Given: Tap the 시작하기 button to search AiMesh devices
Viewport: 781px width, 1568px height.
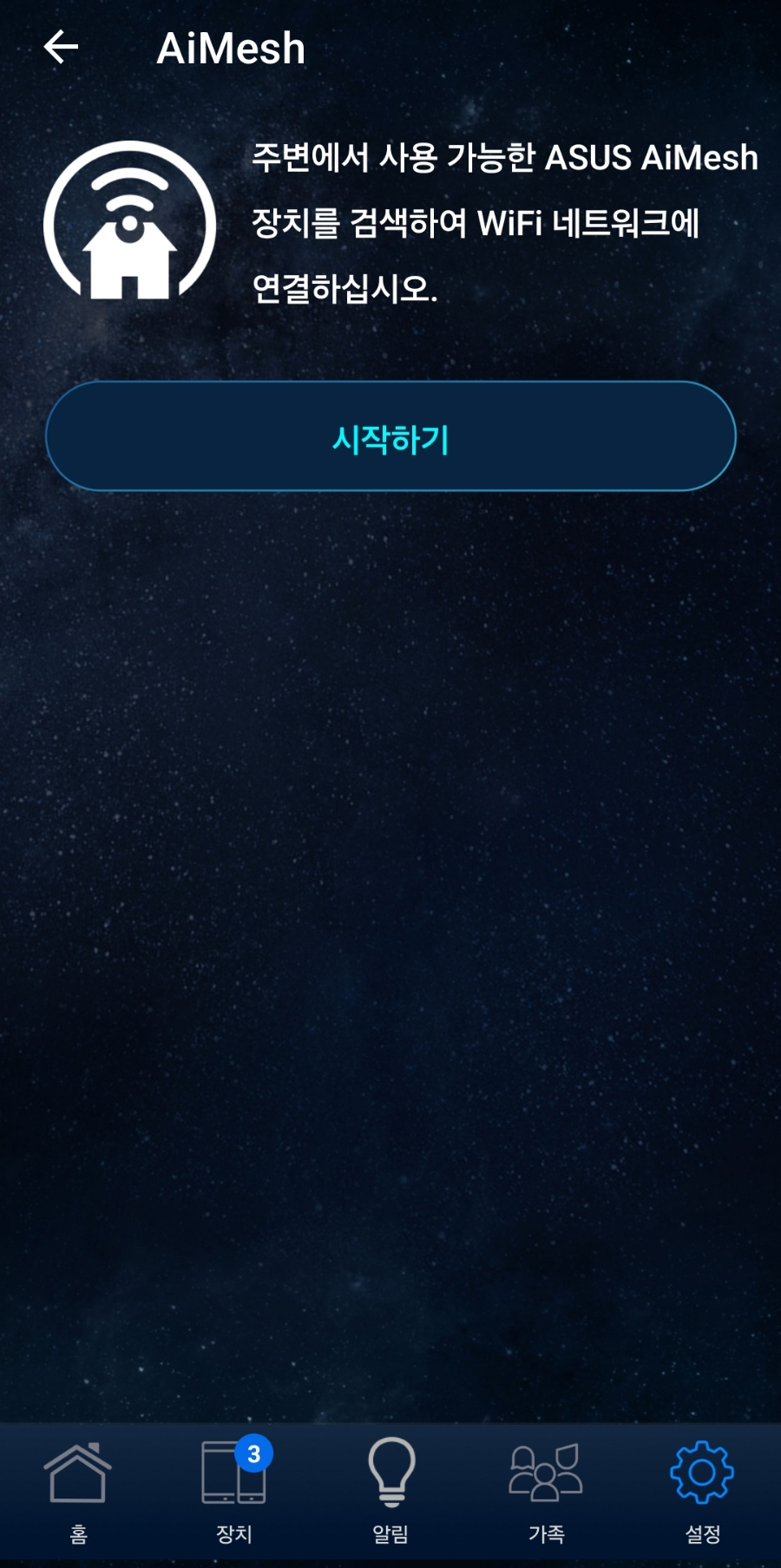Looking at the screenshot, I should click(x=390, y=436).
